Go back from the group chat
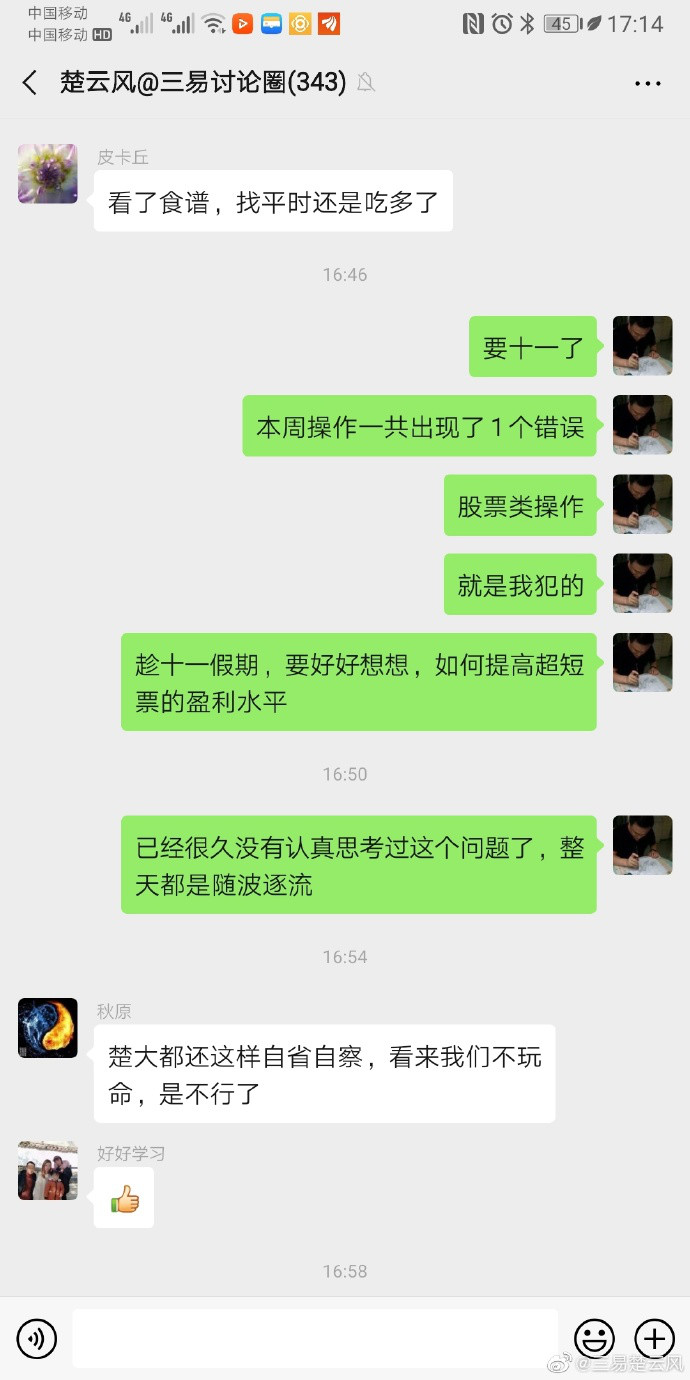Viewport: 690px width, 1380px height. click(30, 82)
